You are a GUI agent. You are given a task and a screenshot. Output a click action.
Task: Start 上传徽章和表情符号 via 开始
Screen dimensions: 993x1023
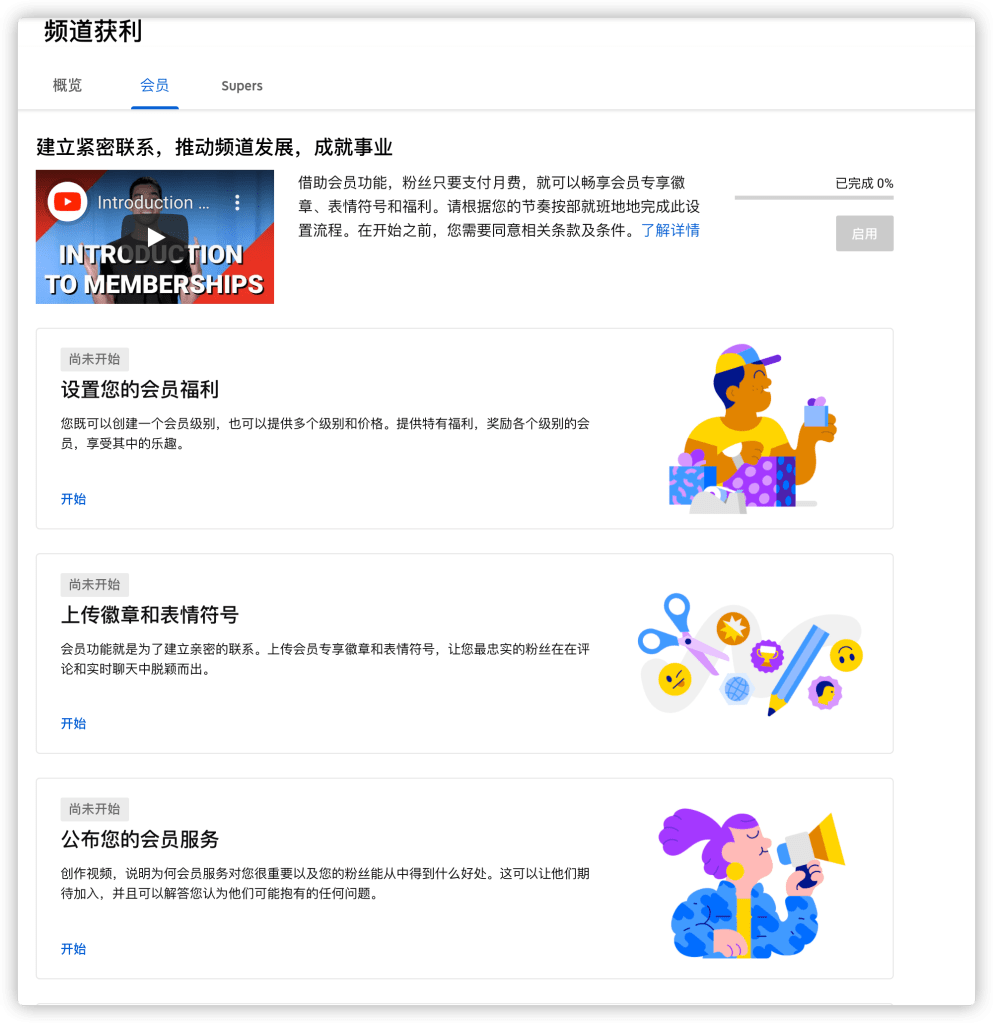[73, 724]
